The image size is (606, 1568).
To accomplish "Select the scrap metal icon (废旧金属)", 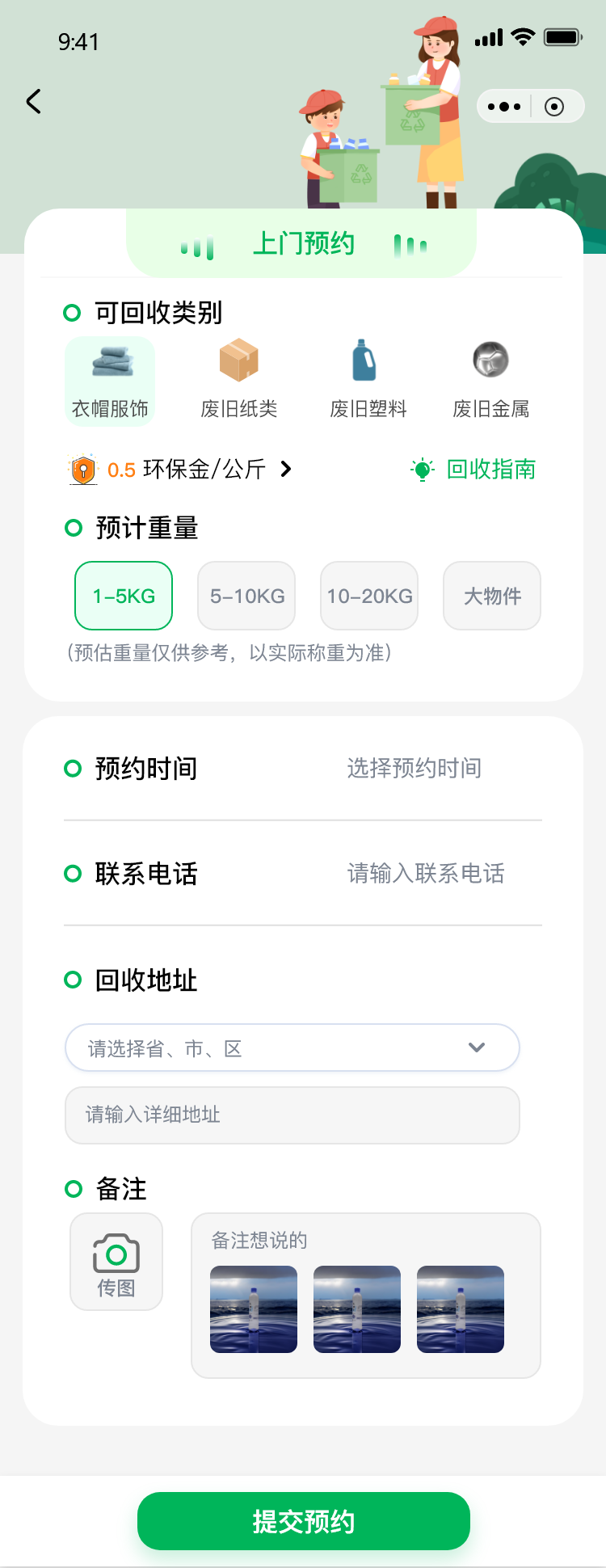I will [490, 361].
